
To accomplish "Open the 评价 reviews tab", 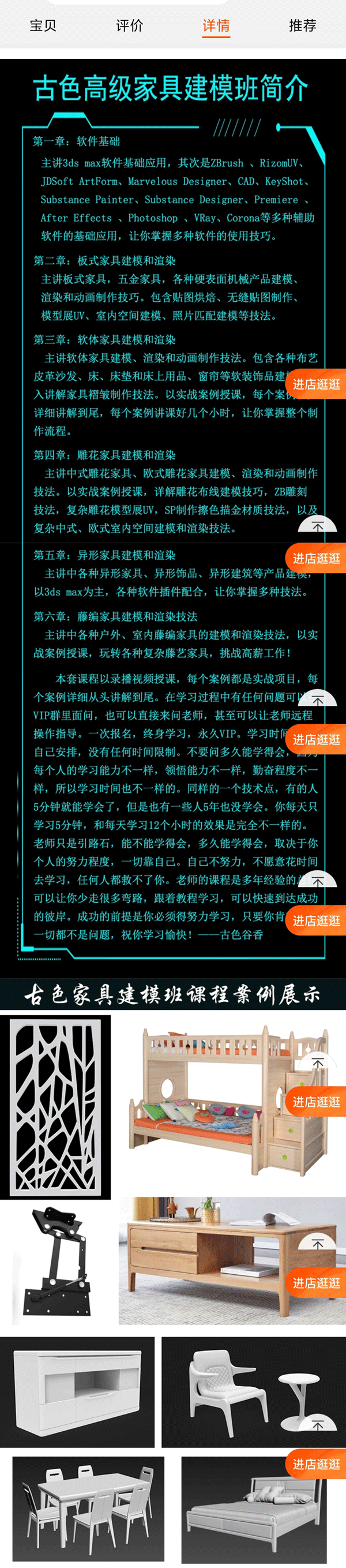I will 130,25.
